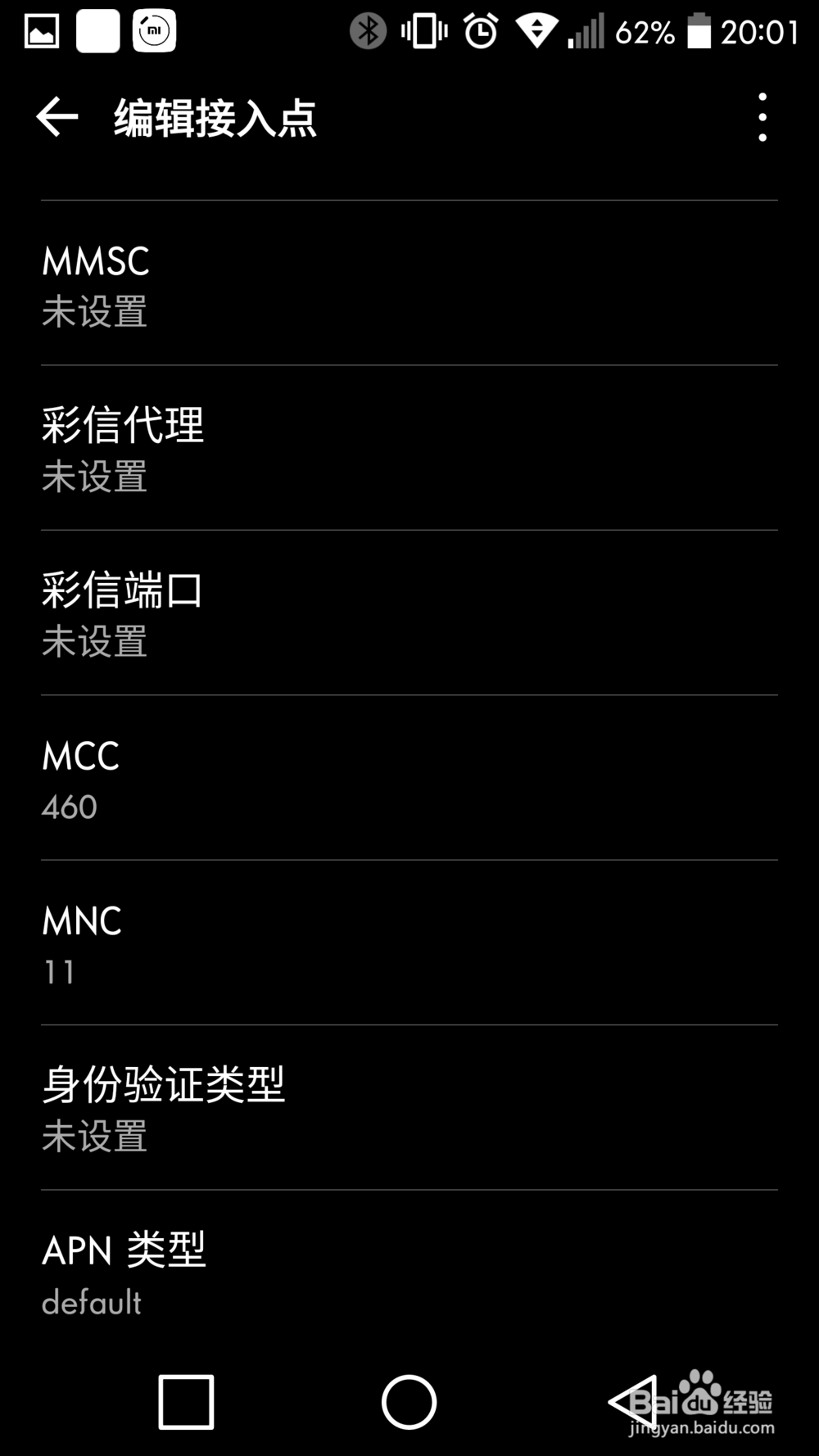
Task: Click the alarm clock status bar icon
Action: click(480, 30)
